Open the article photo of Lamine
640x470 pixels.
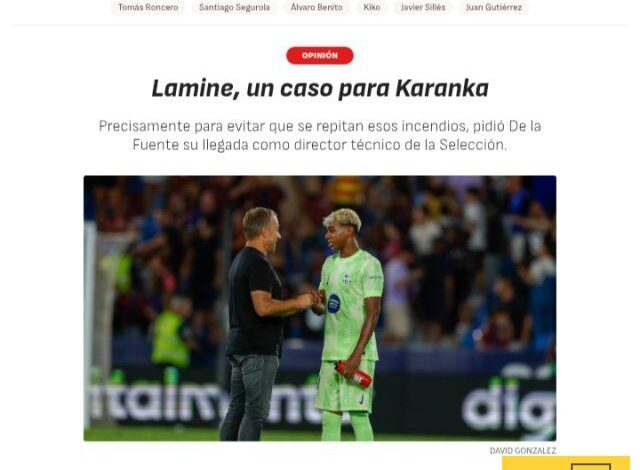click(x=320, y=308)
